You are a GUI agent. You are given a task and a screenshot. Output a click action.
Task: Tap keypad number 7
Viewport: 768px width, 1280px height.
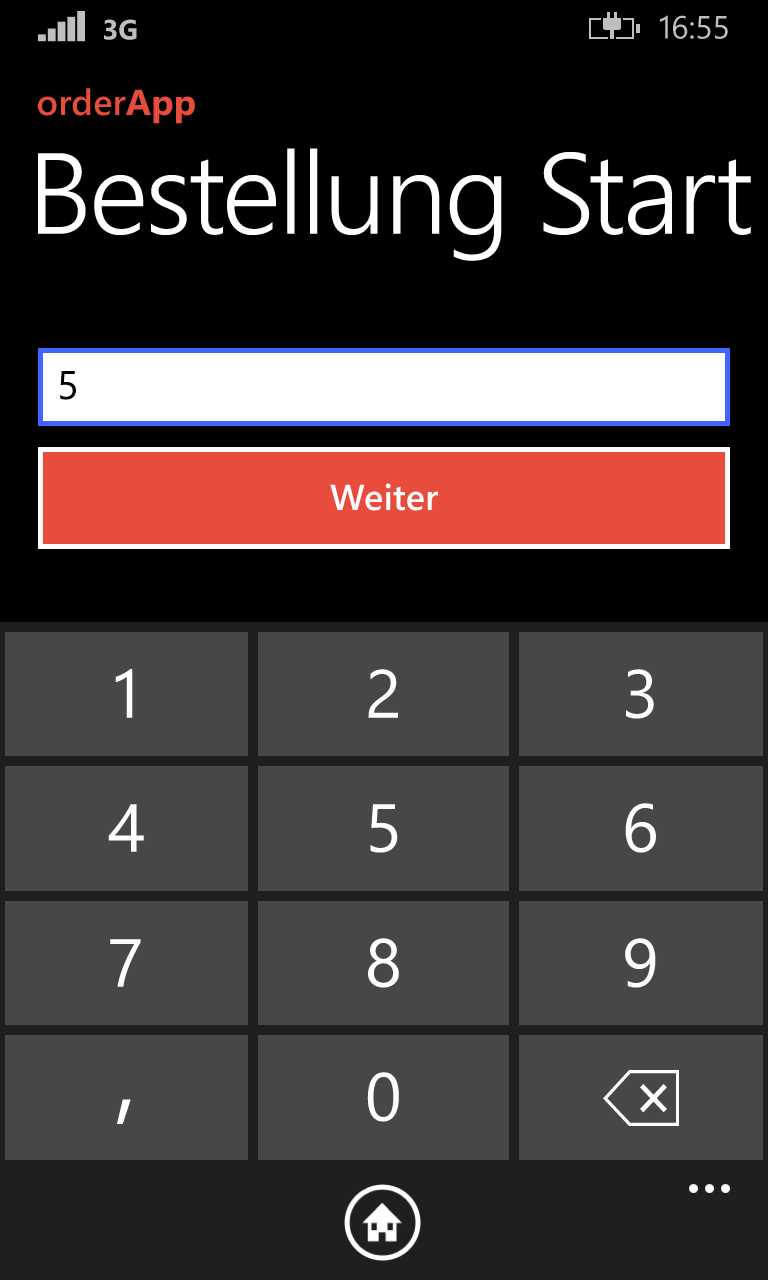click(x=126, y=963)
